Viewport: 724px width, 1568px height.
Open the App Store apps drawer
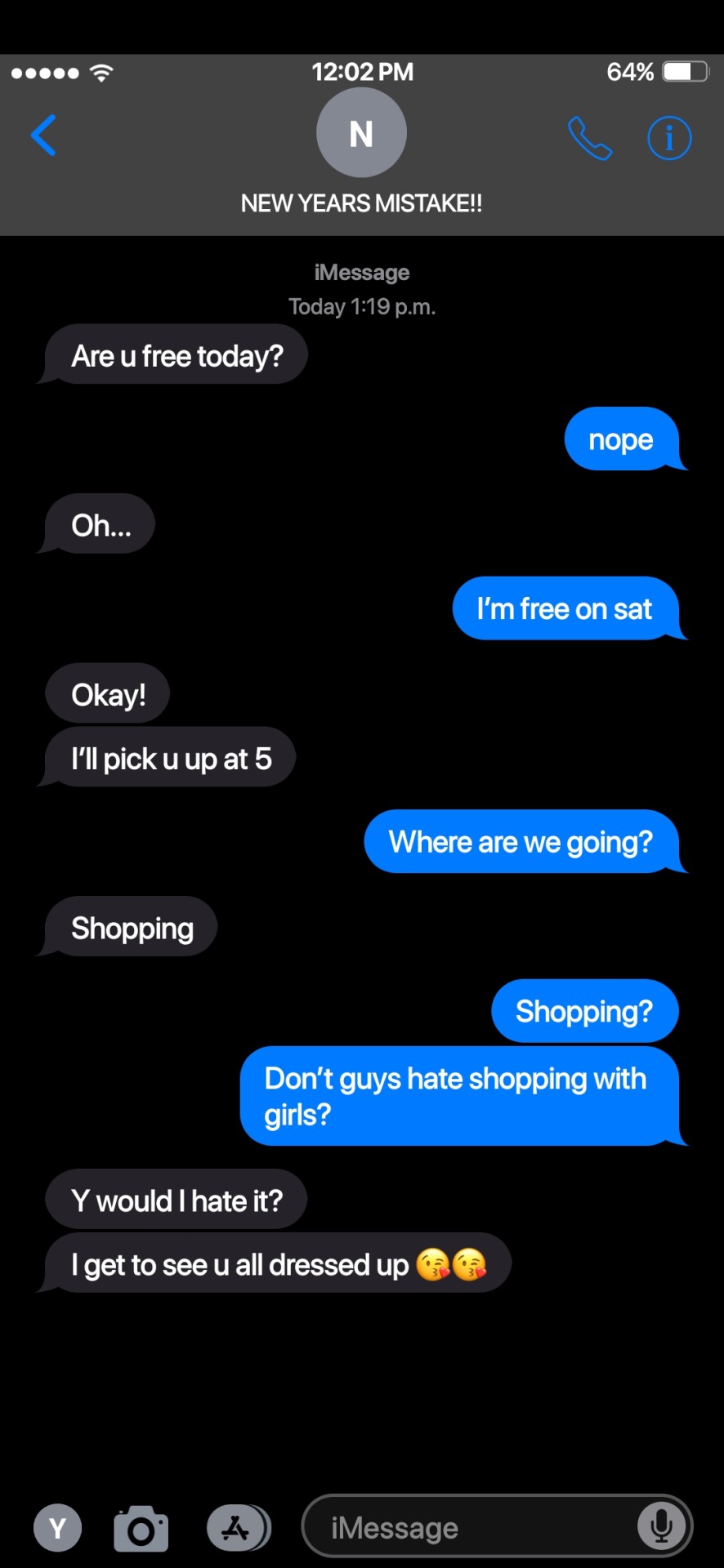click(x=237, y=1527)
